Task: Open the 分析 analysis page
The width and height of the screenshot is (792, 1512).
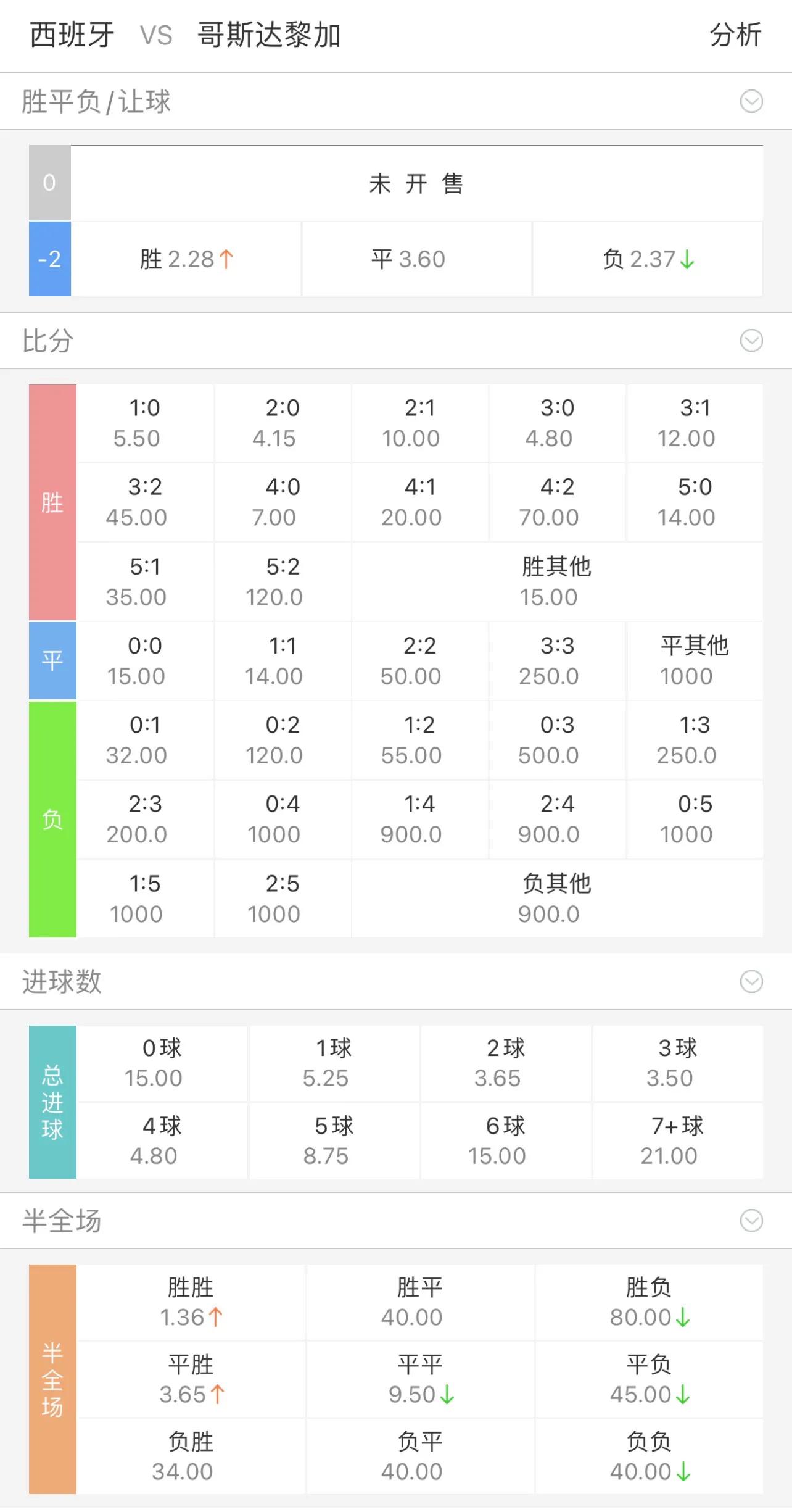Action: (735, 36)
